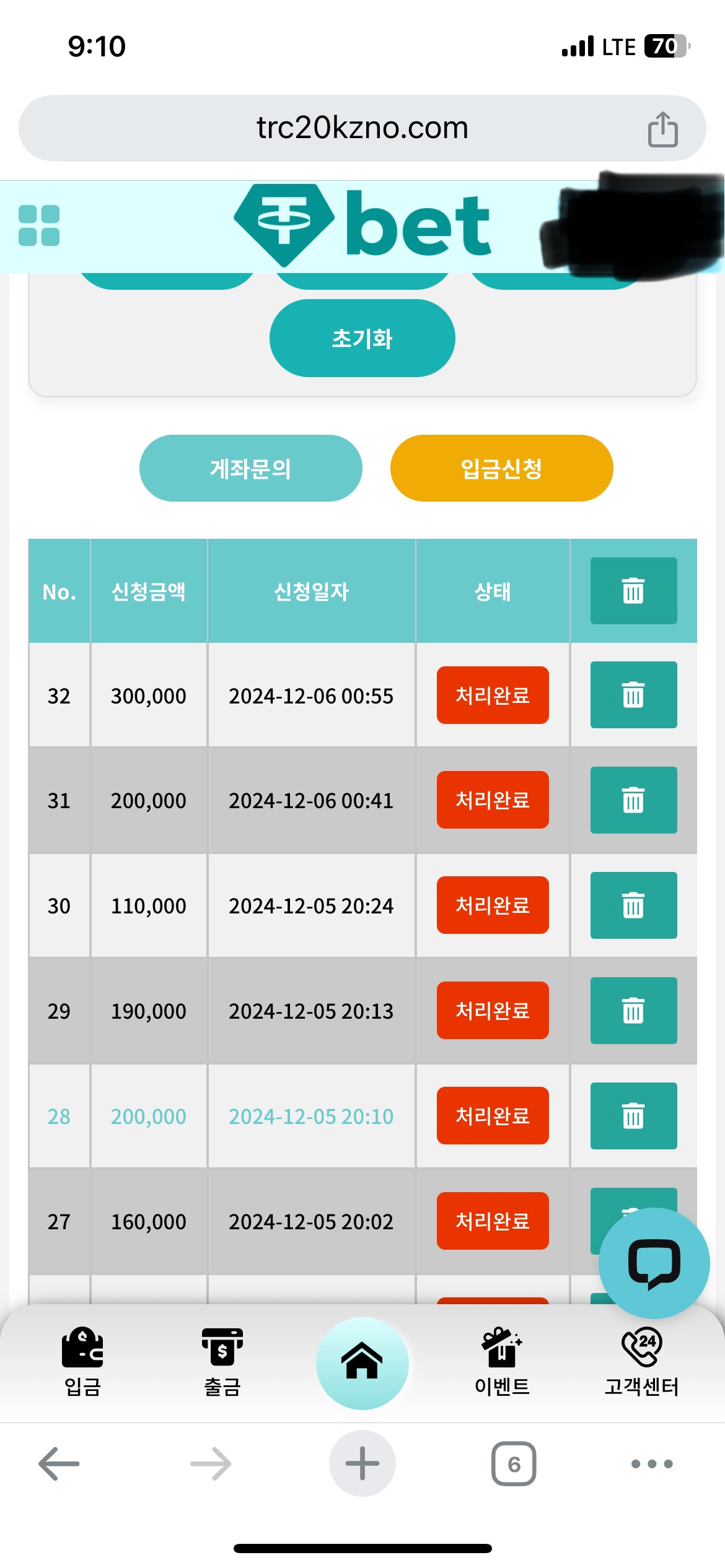Tap the 입금신청 deposit request button

(502, 468)
